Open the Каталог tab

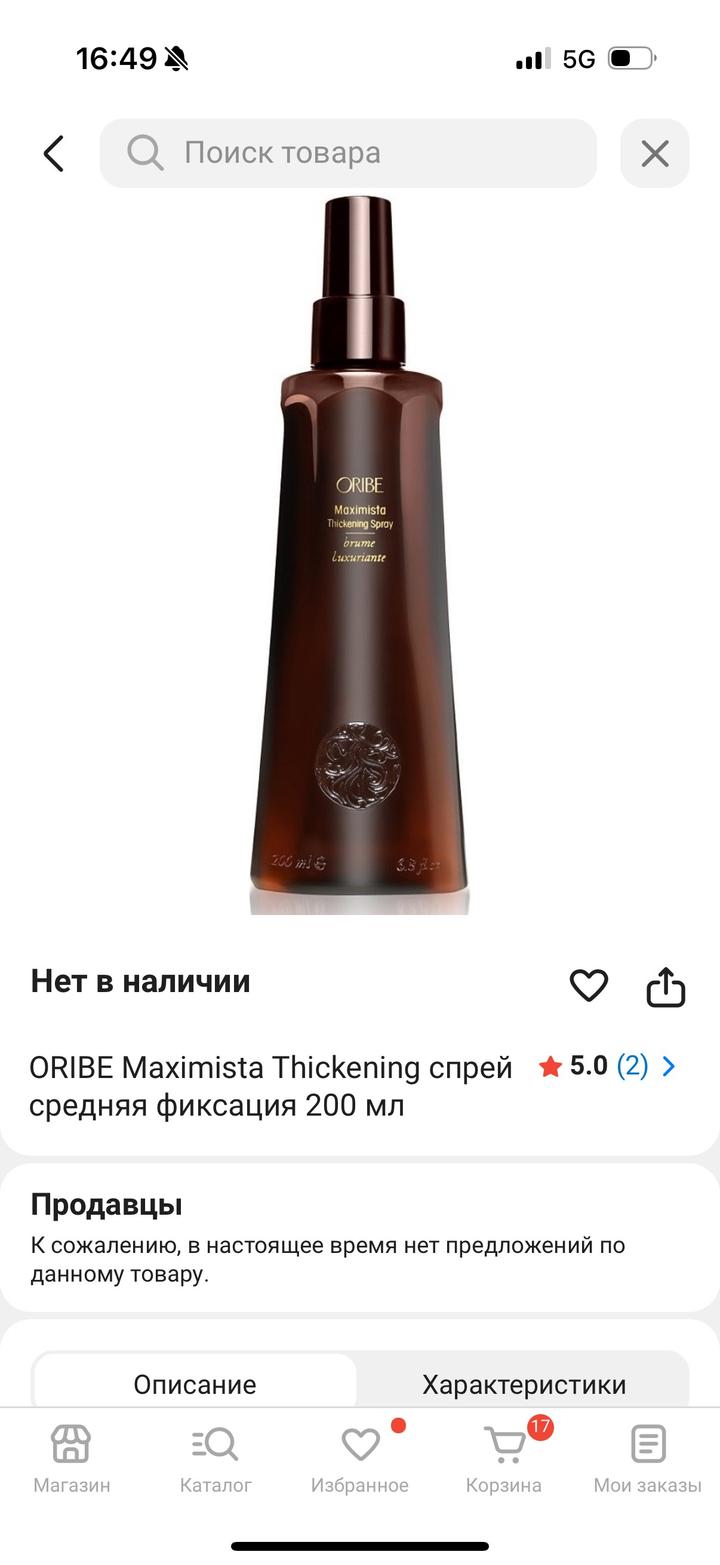pos(216,1459)
